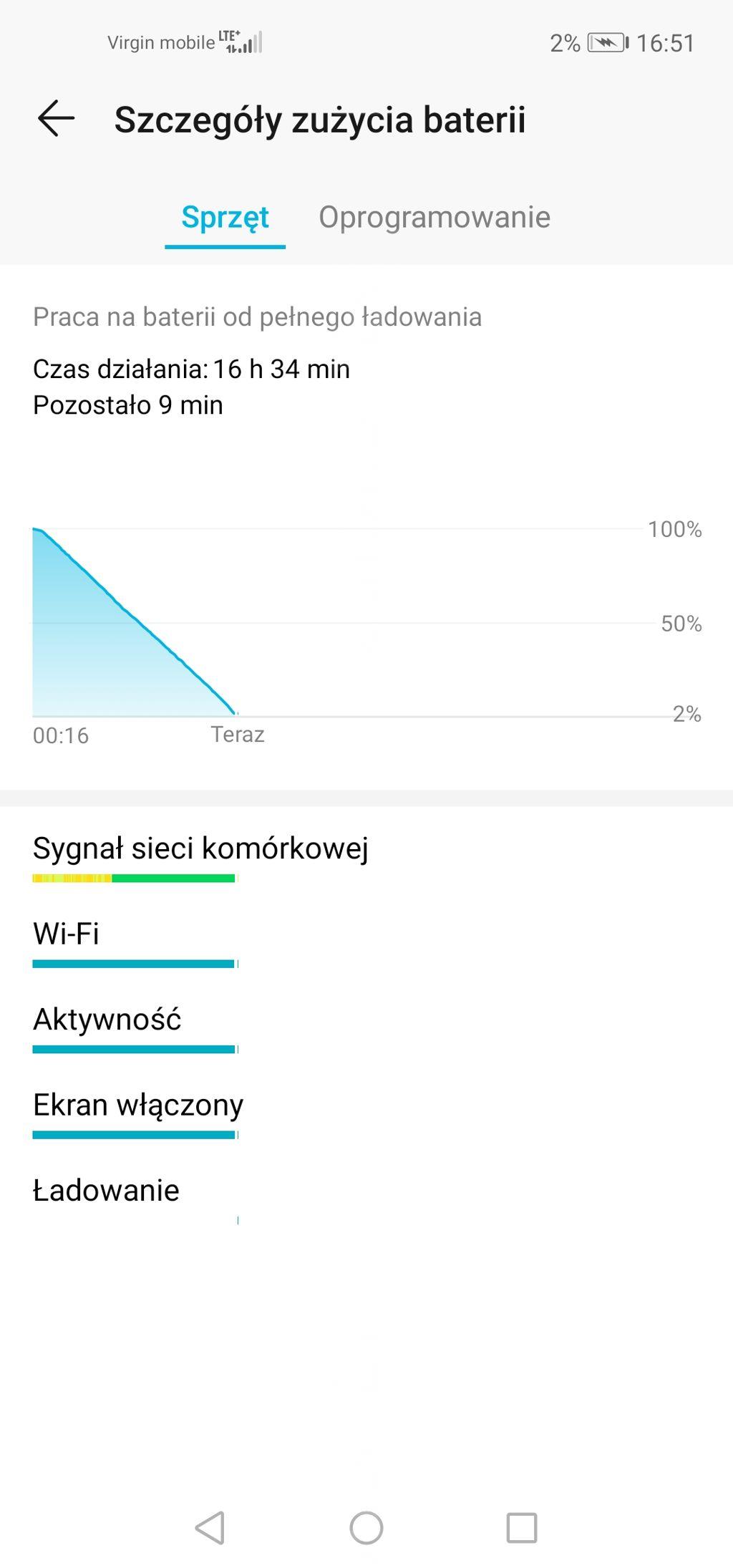Open recent apps with the square button
The image size is (733, 1568).
pos(522,1528)
